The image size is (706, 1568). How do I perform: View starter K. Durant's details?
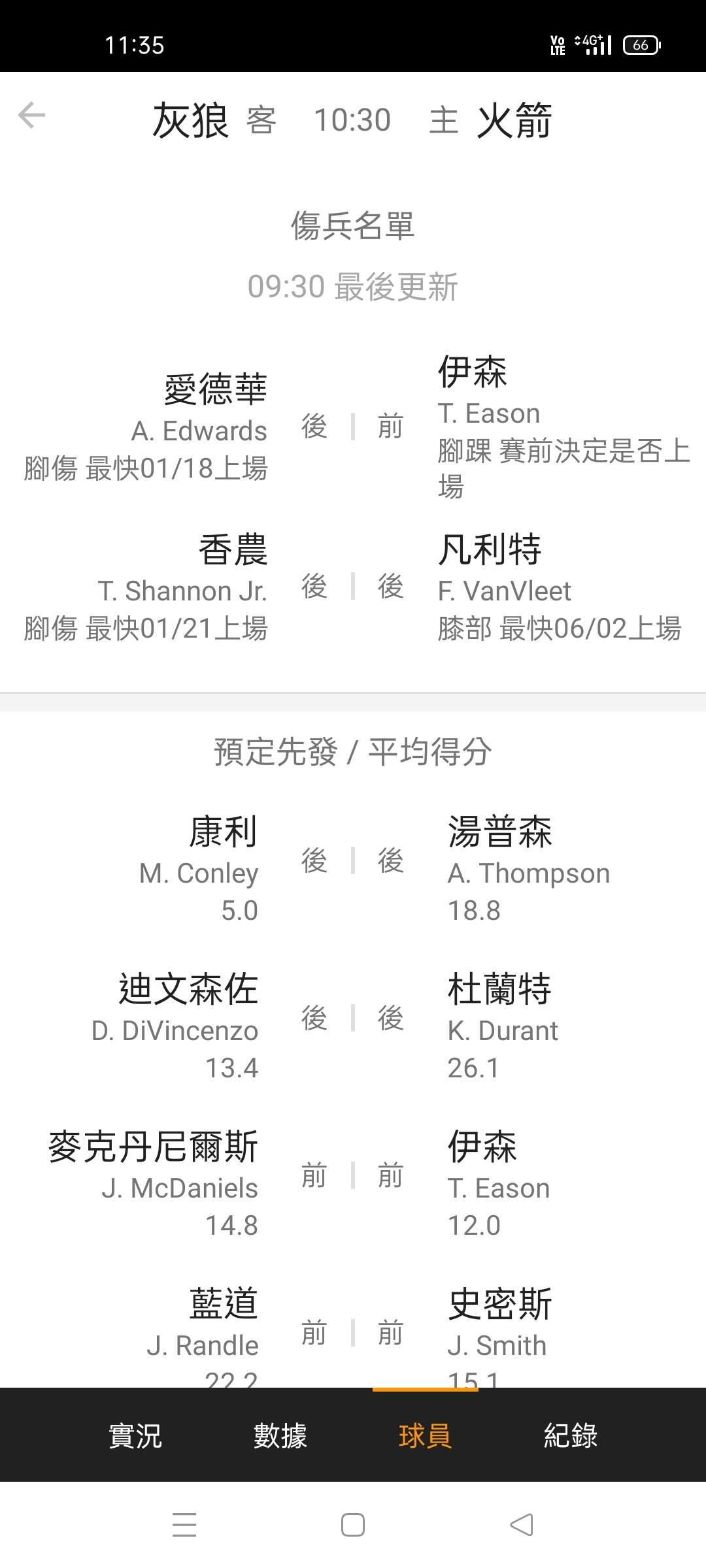502,1026
